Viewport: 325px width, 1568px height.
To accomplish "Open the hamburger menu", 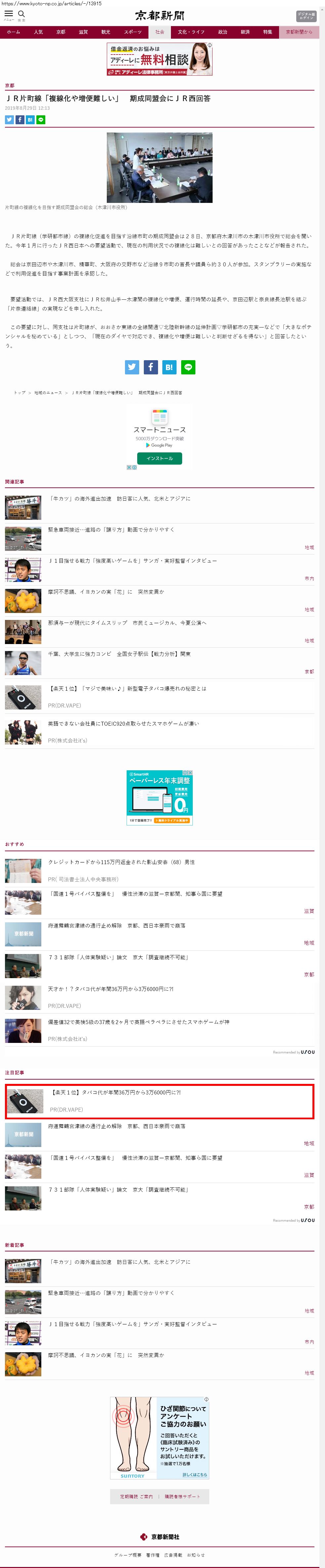I will click(9, 15).
